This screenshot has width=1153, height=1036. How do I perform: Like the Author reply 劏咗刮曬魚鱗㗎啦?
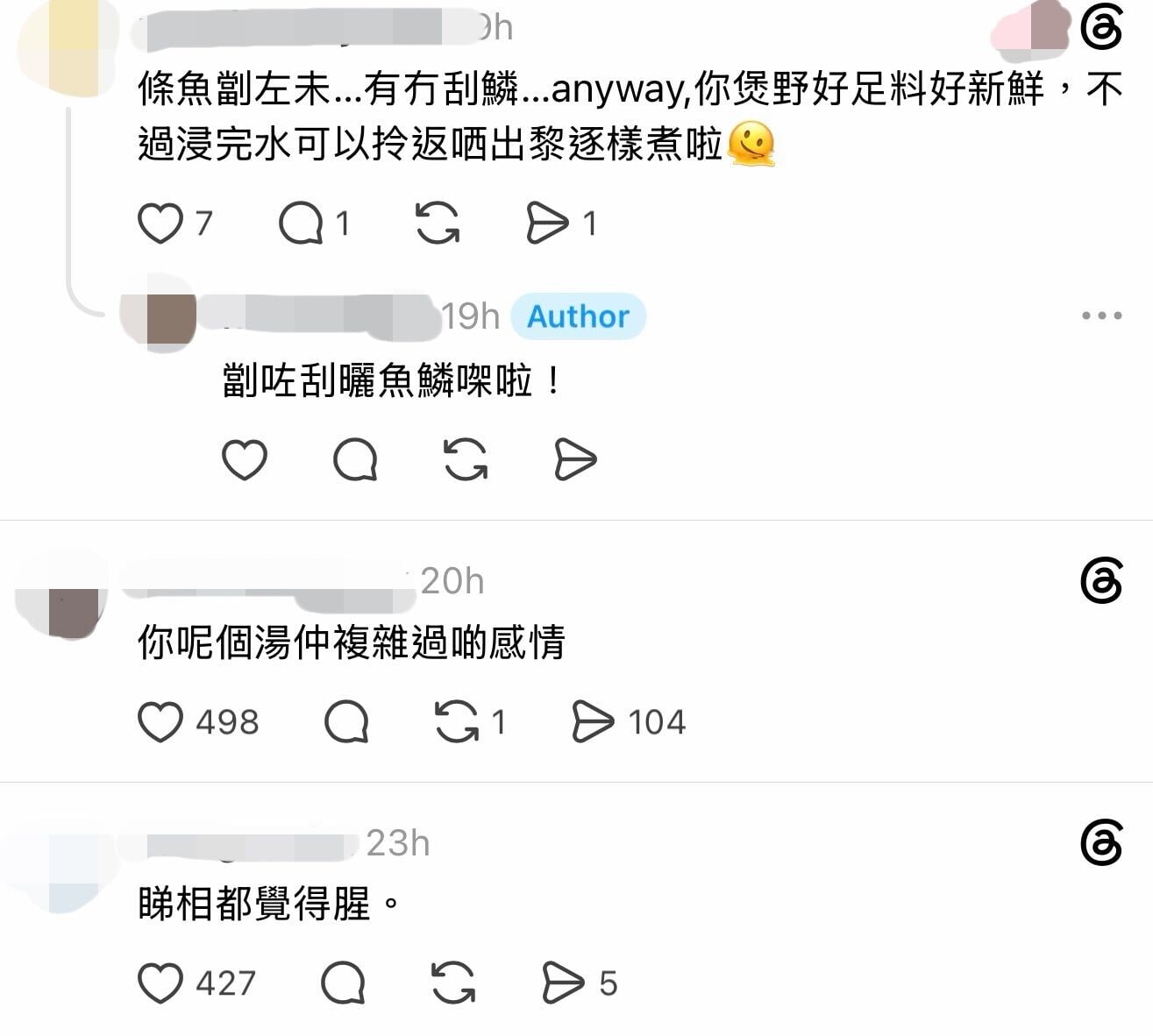(245, 459)
